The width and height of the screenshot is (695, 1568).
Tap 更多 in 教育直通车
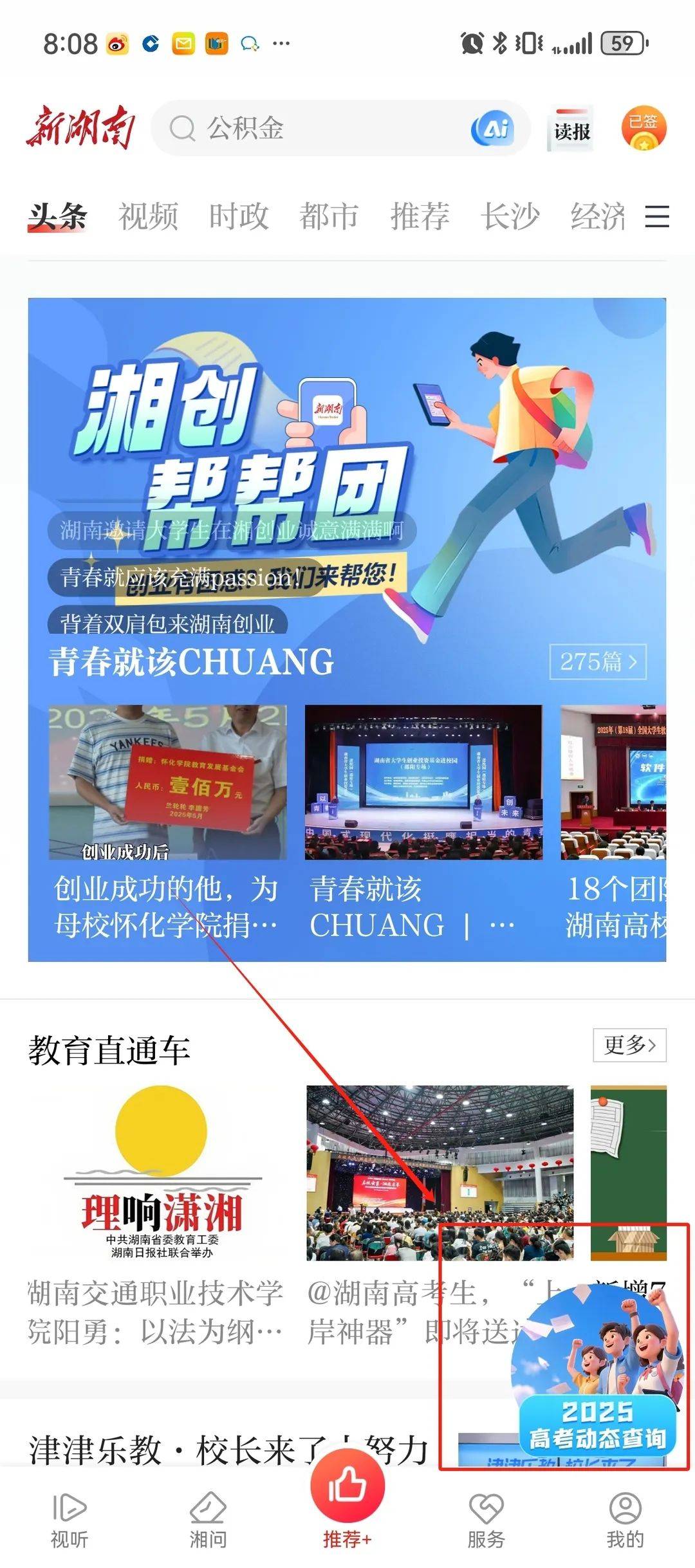point(629,1044)
